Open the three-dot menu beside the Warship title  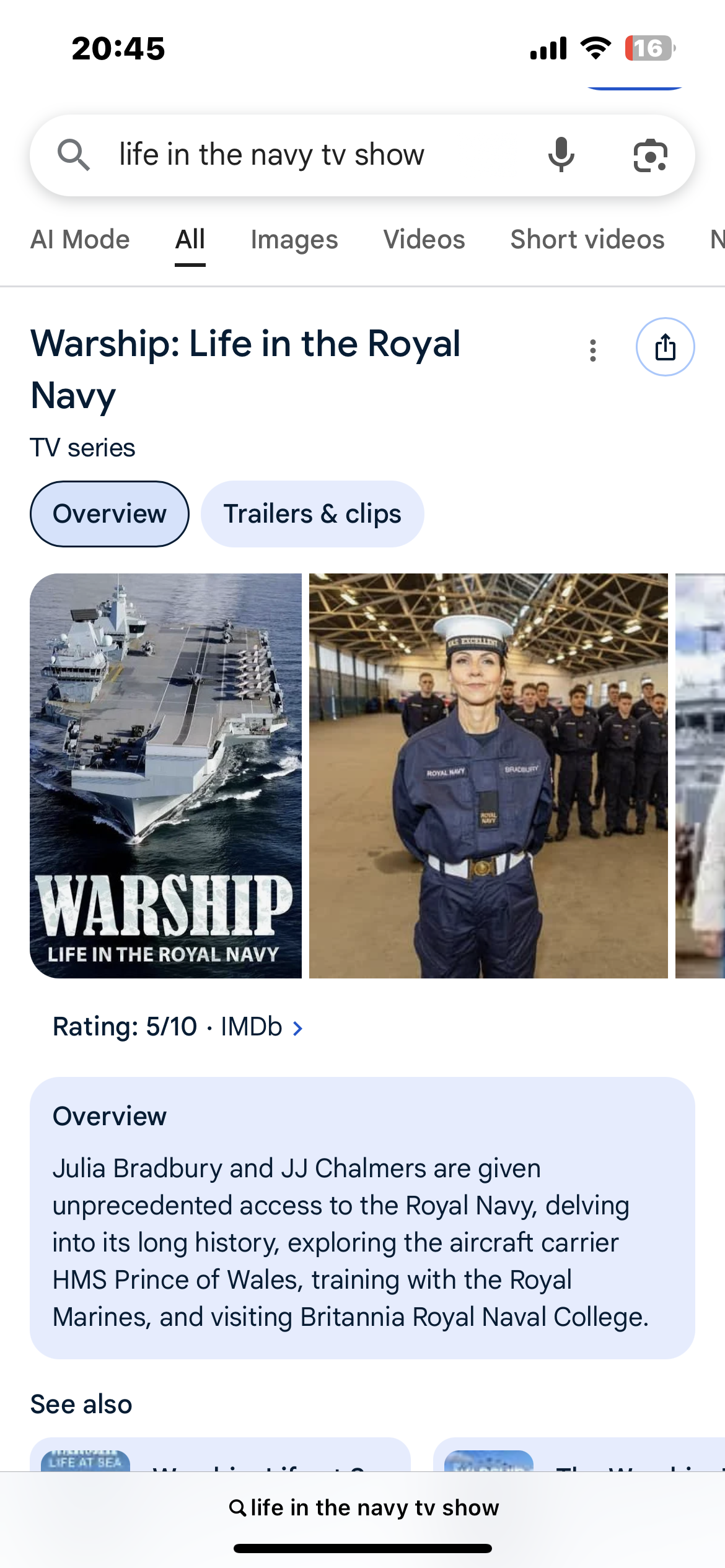(x=593, y=350)
